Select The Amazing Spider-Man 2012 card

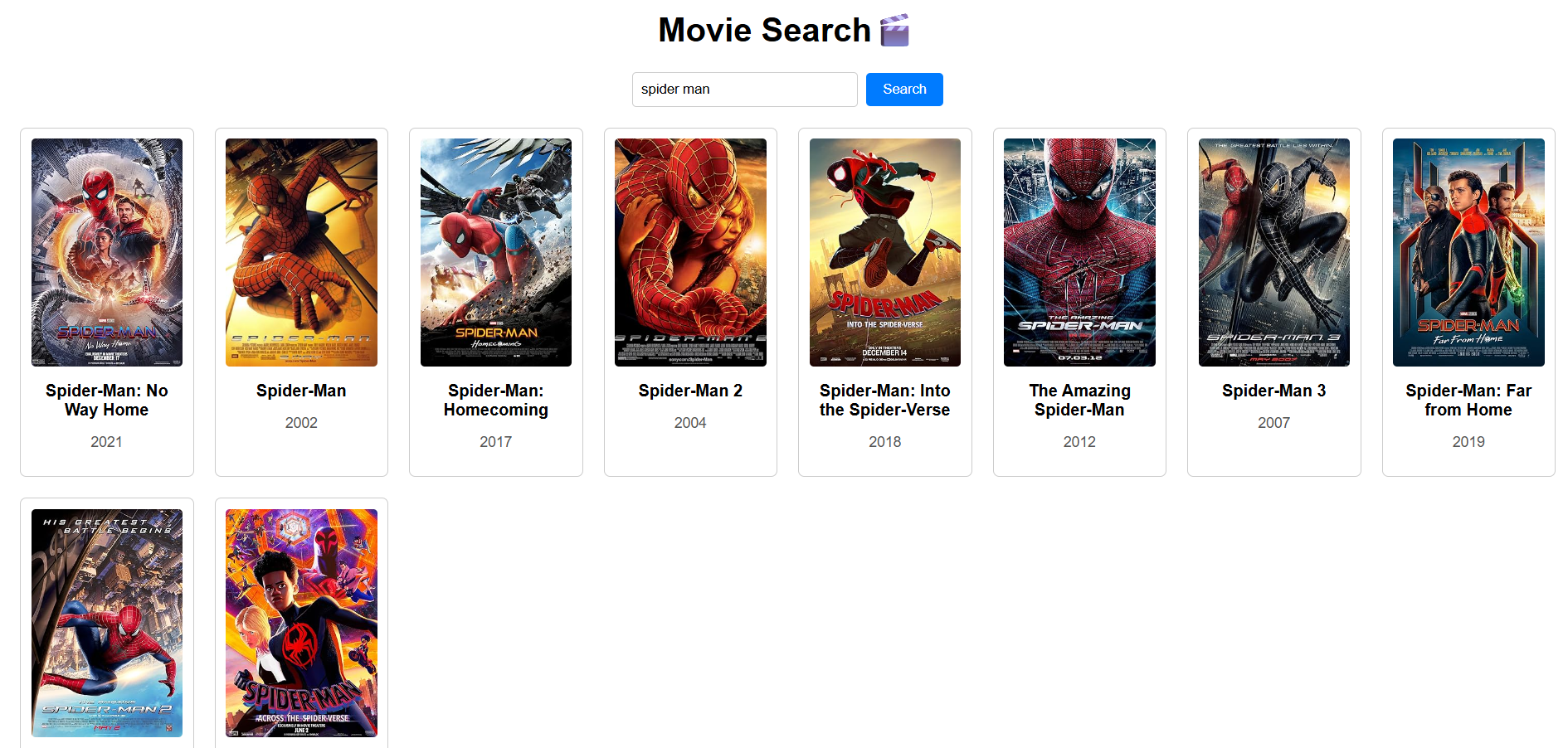[x=1079, y=302]
